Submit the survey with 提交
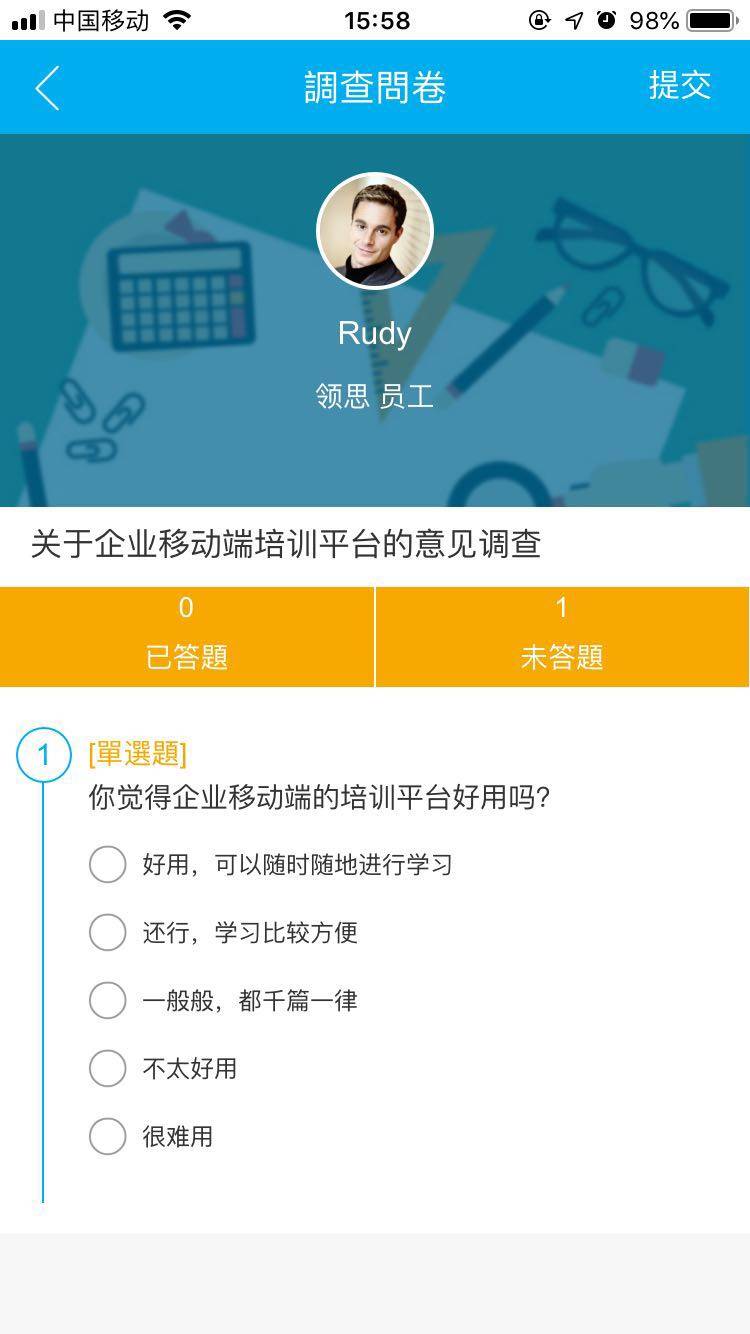 pos(680,86)
